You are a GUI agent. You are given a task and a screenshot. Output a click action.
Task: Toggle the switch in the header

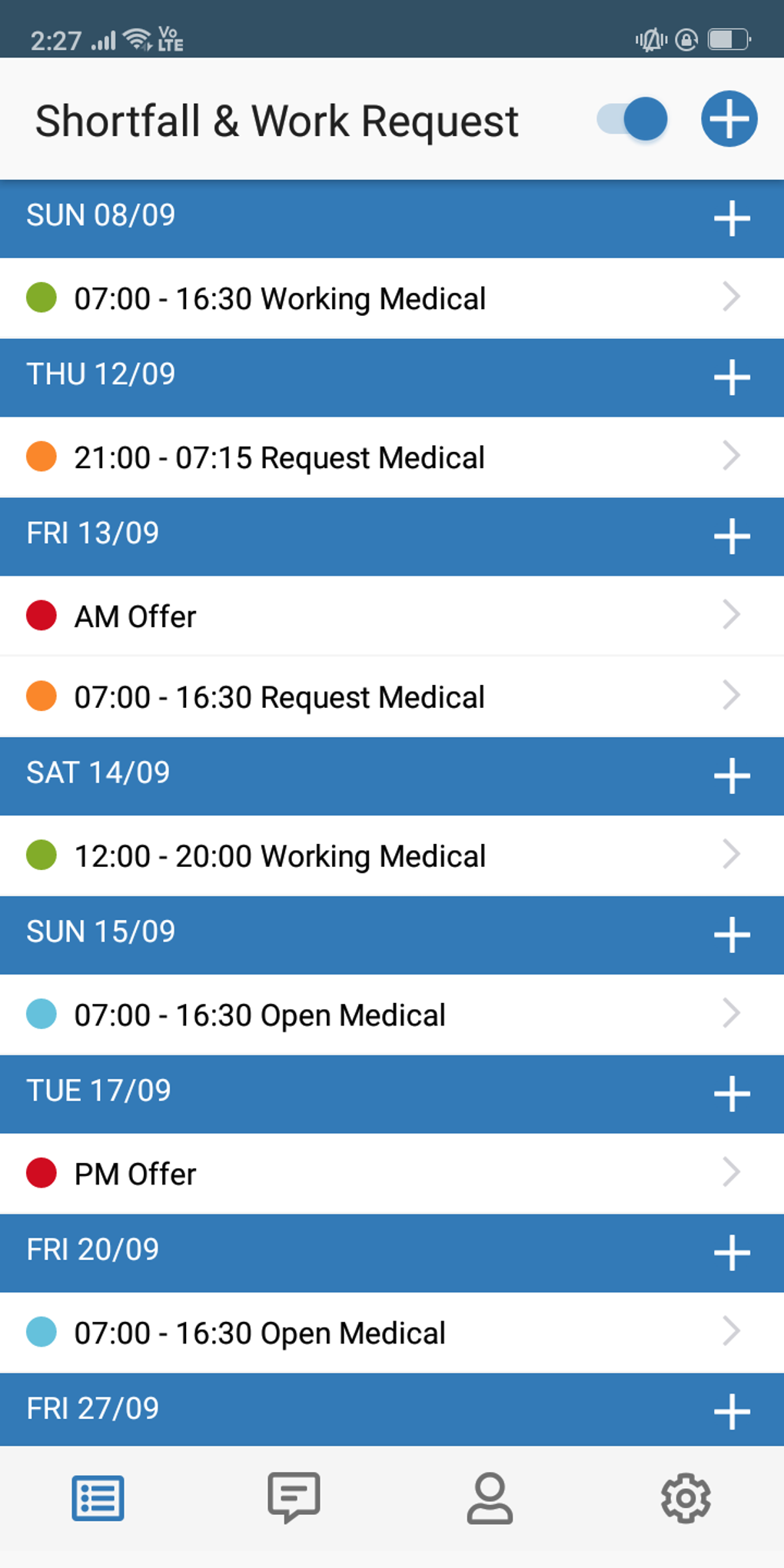pyautogui.click(x=632, y=120)
